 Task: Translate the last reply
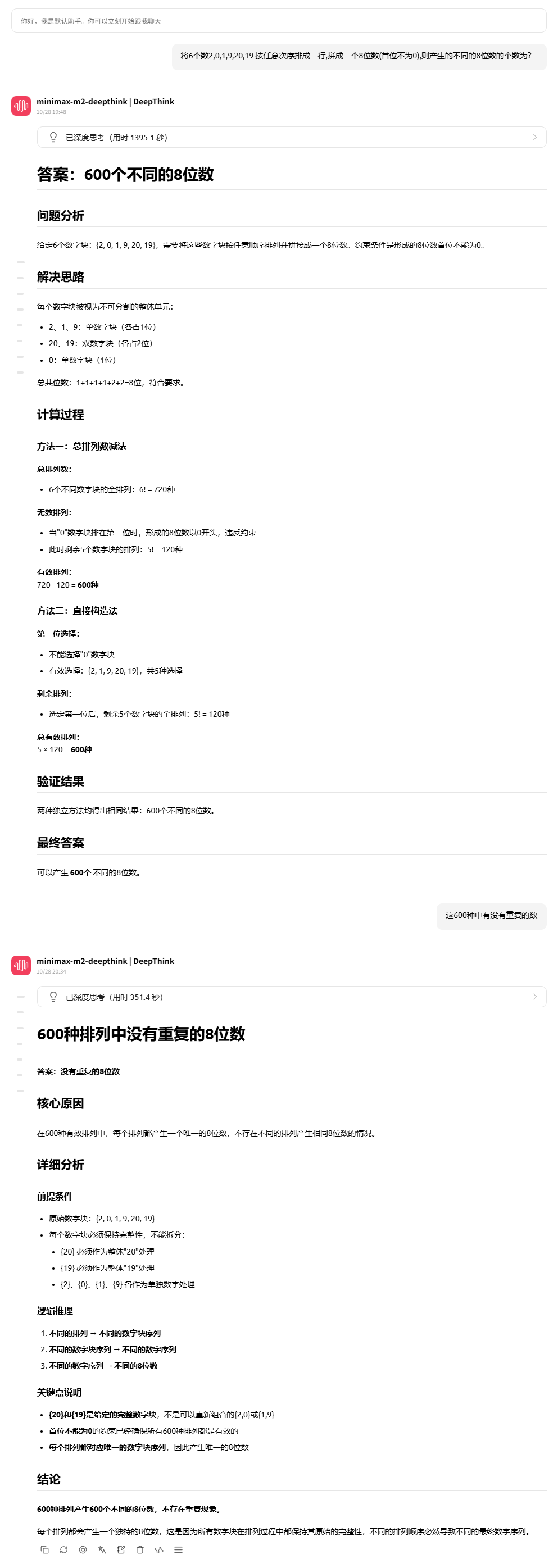point(102,1549)
